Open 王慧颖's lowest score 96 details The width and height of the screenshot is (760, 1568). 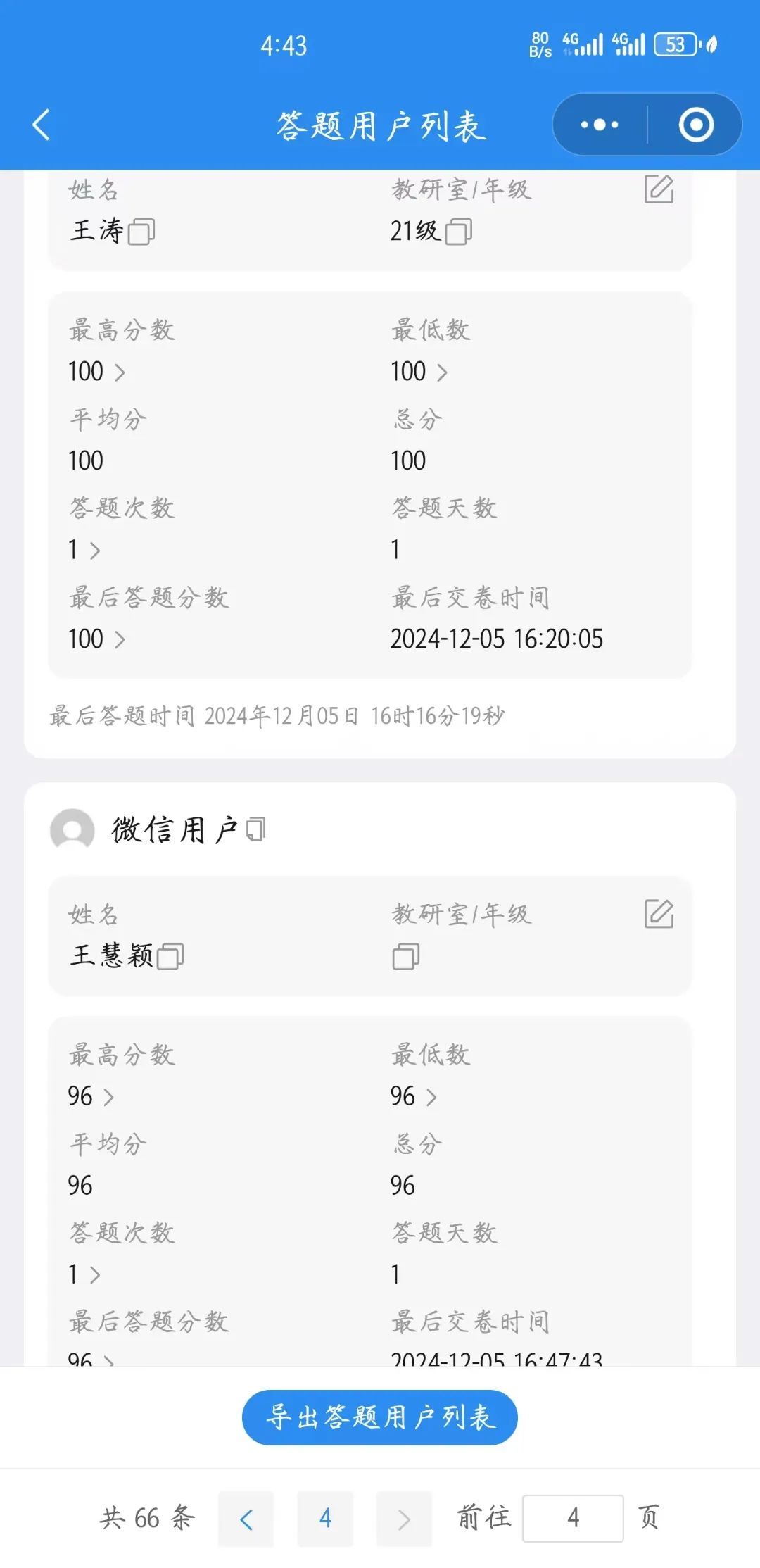pos(414,1096)
